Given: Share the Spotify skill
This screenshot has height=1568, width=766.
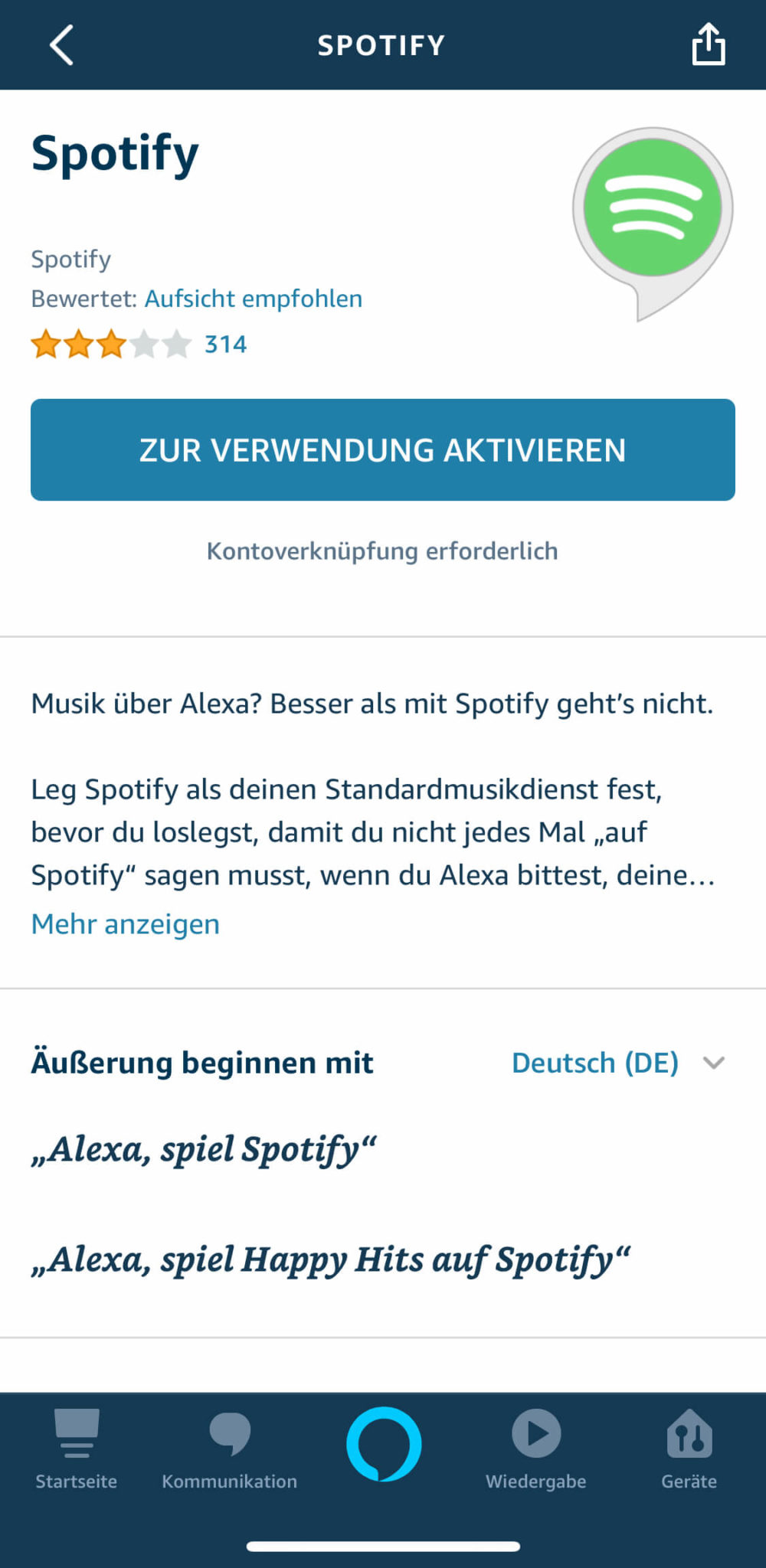Looking at the screenshot, I should point(708,44).
